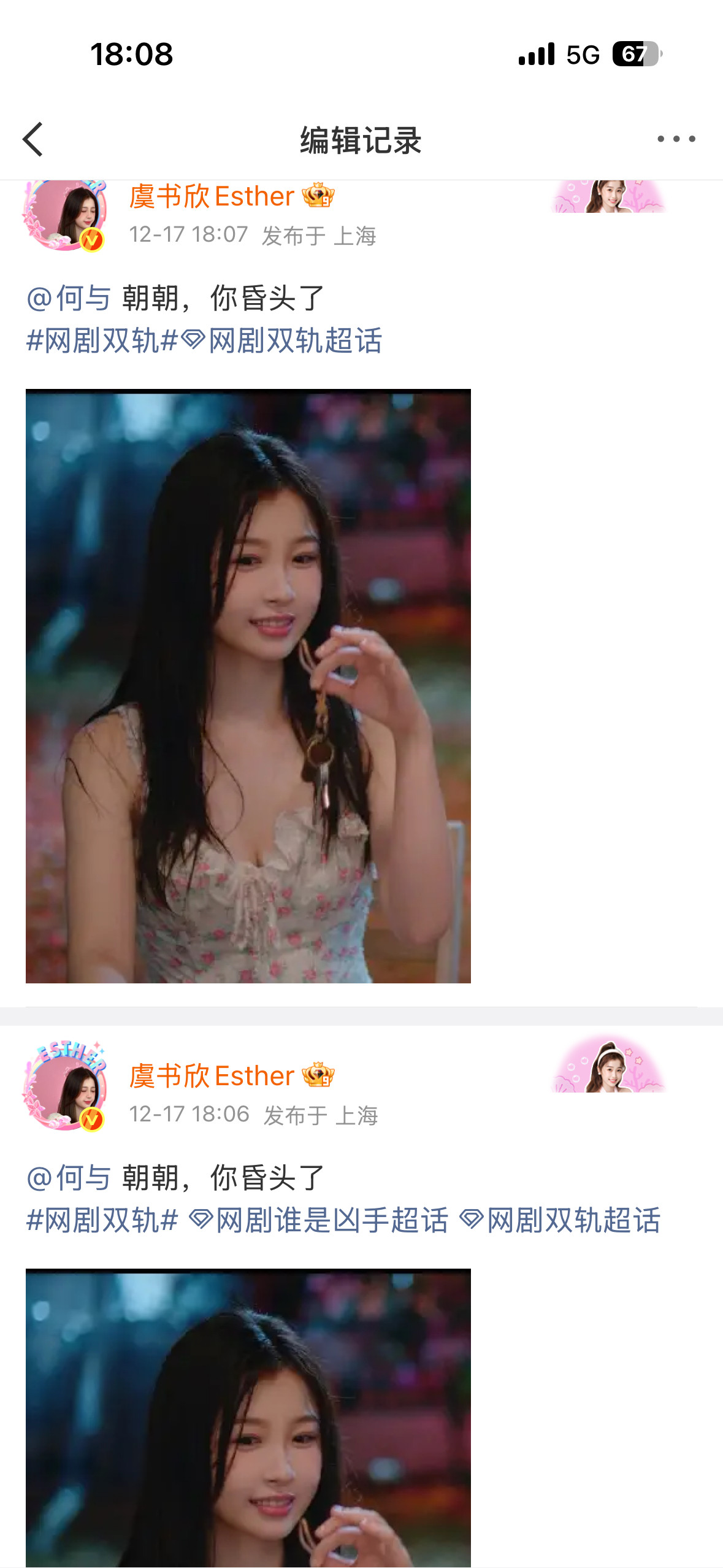Tap the username 虞书欣Esther
The width and height of the screenshot is (723, 1568).
[212, 196]
